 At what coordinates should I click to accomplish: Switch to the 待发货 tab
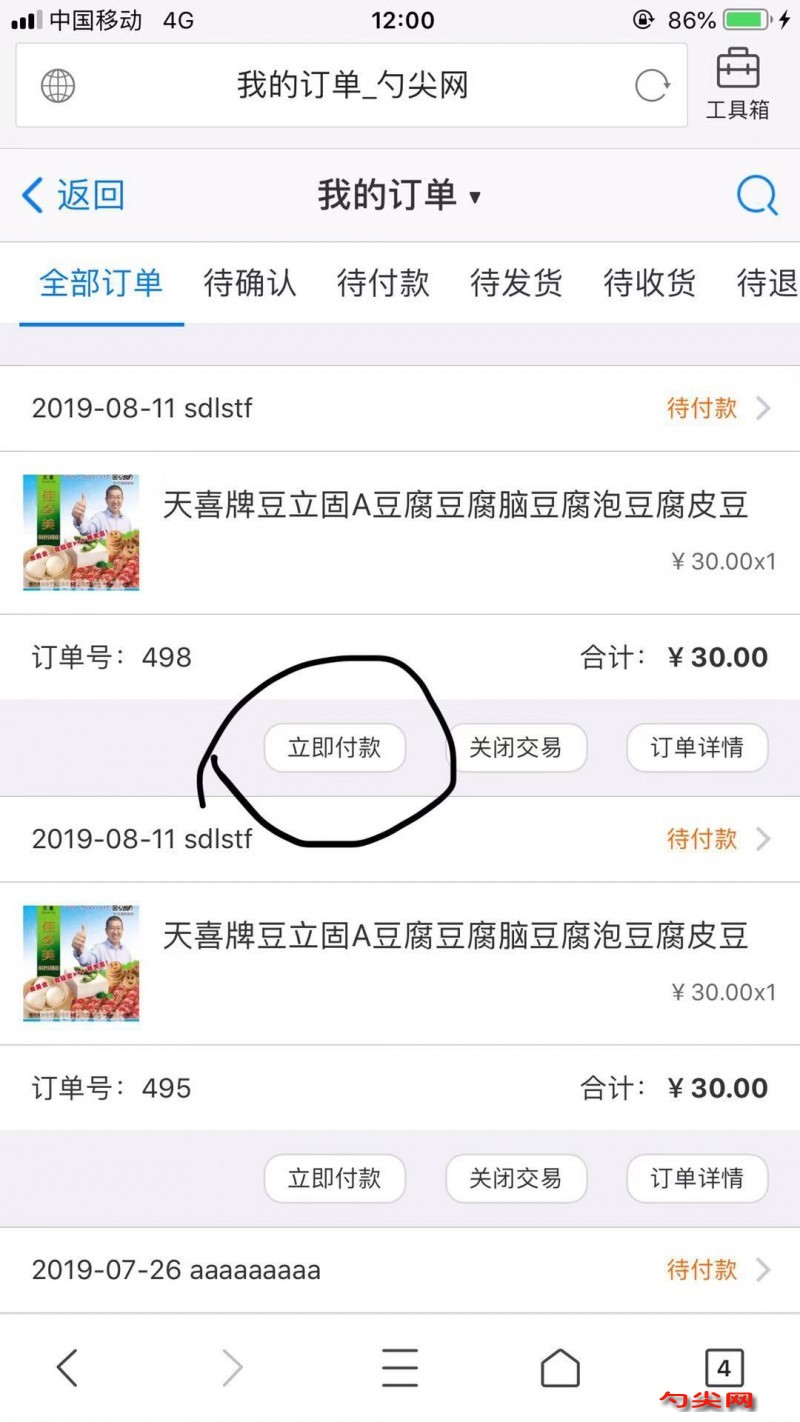coord(516,283)
